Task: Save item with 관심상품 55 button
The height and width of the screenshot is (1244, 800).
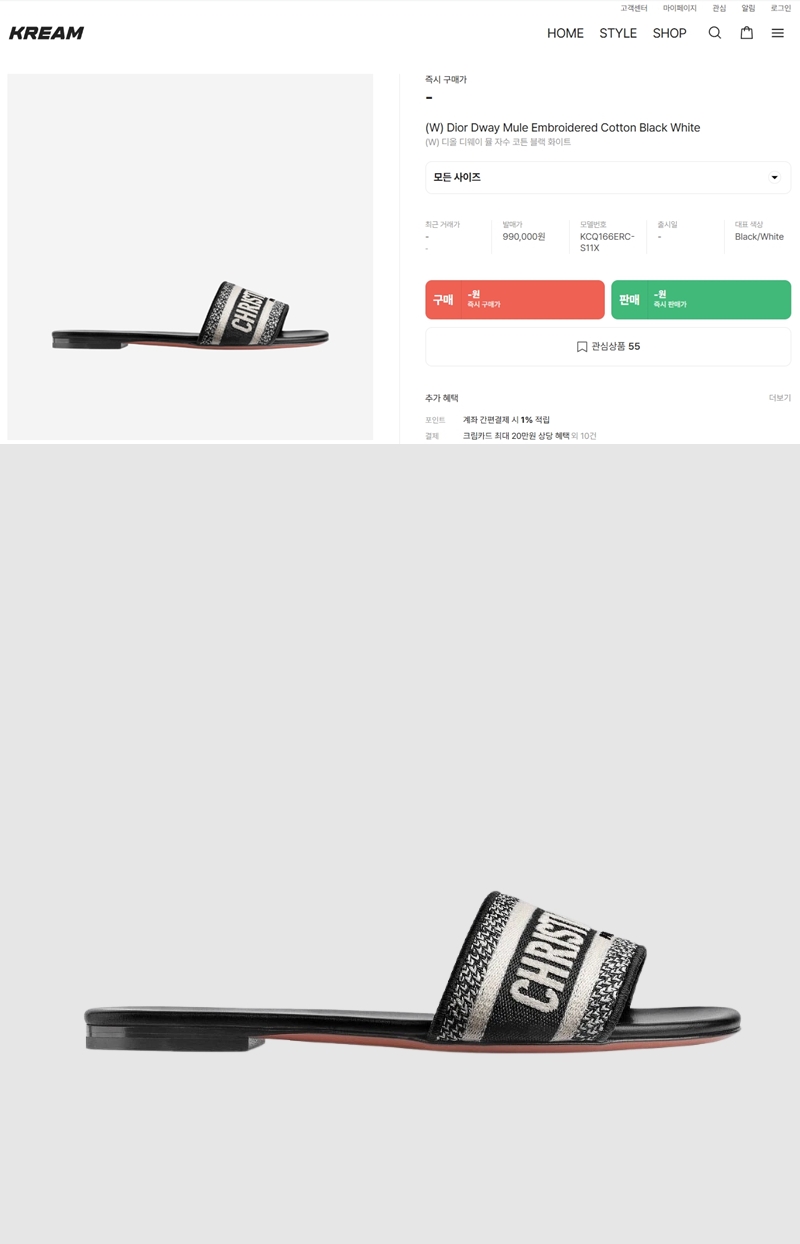Action: click(608, 346)
